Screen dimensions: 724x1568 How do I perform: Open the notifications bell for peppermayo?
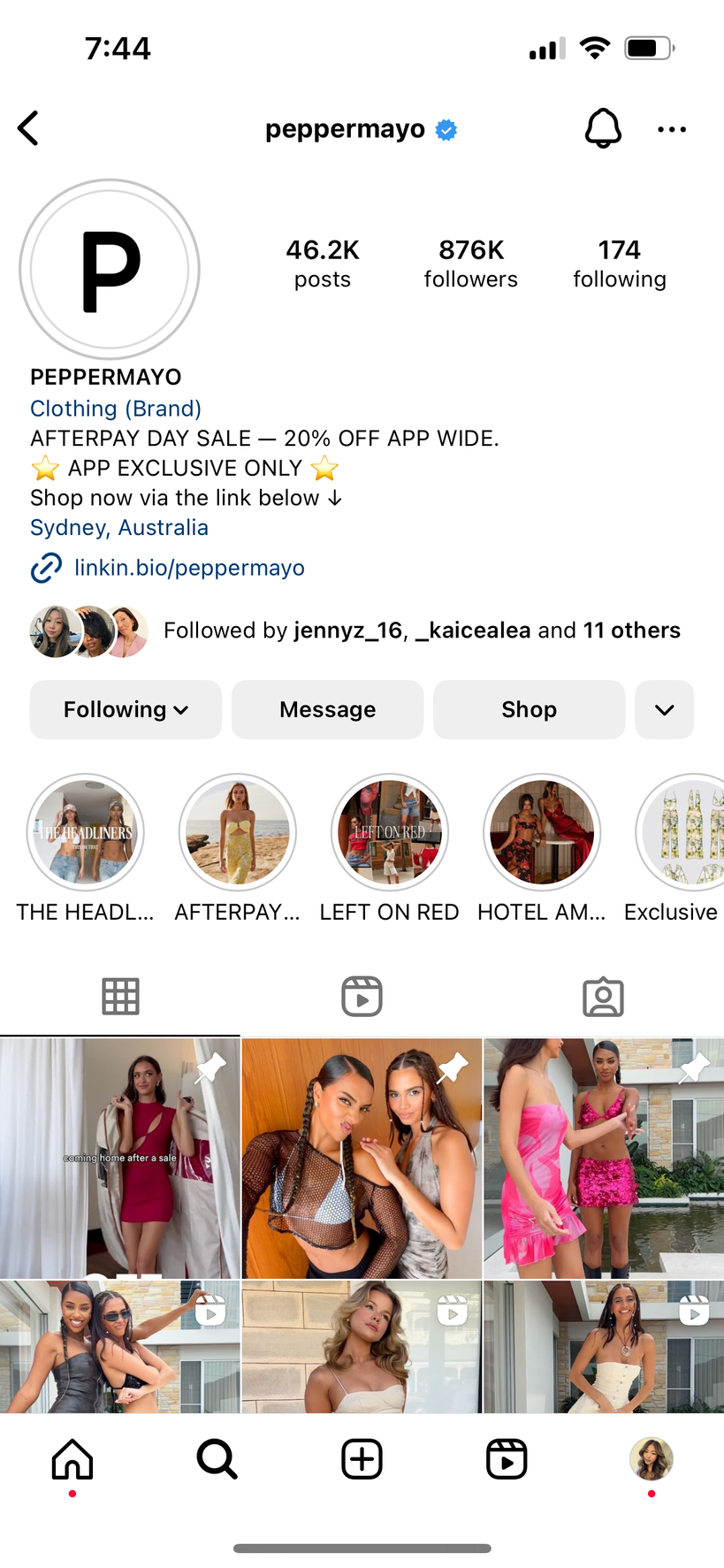(x=603, y=129)
